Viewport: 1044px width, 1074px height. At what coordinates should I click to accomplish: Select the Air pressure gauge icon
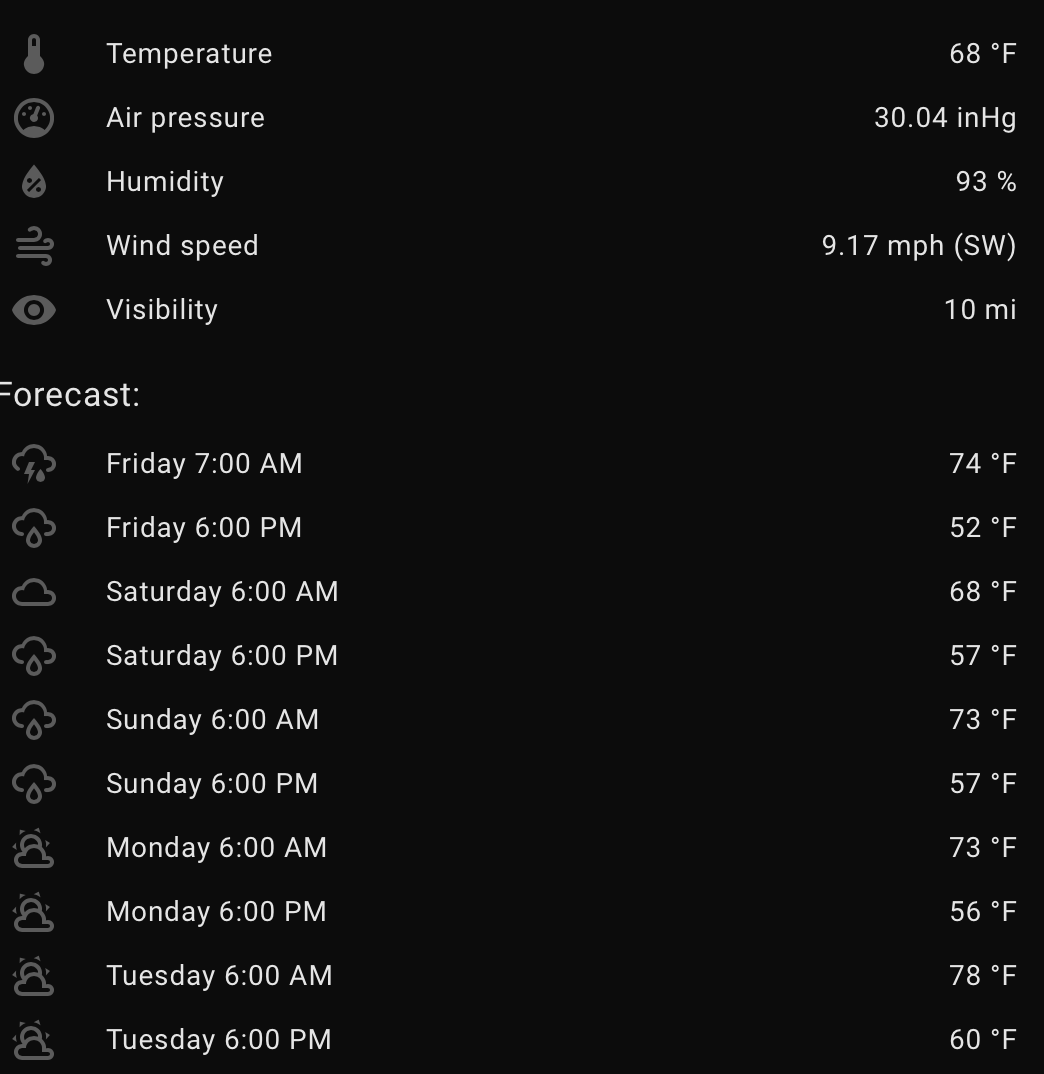[x=34, y=117]
